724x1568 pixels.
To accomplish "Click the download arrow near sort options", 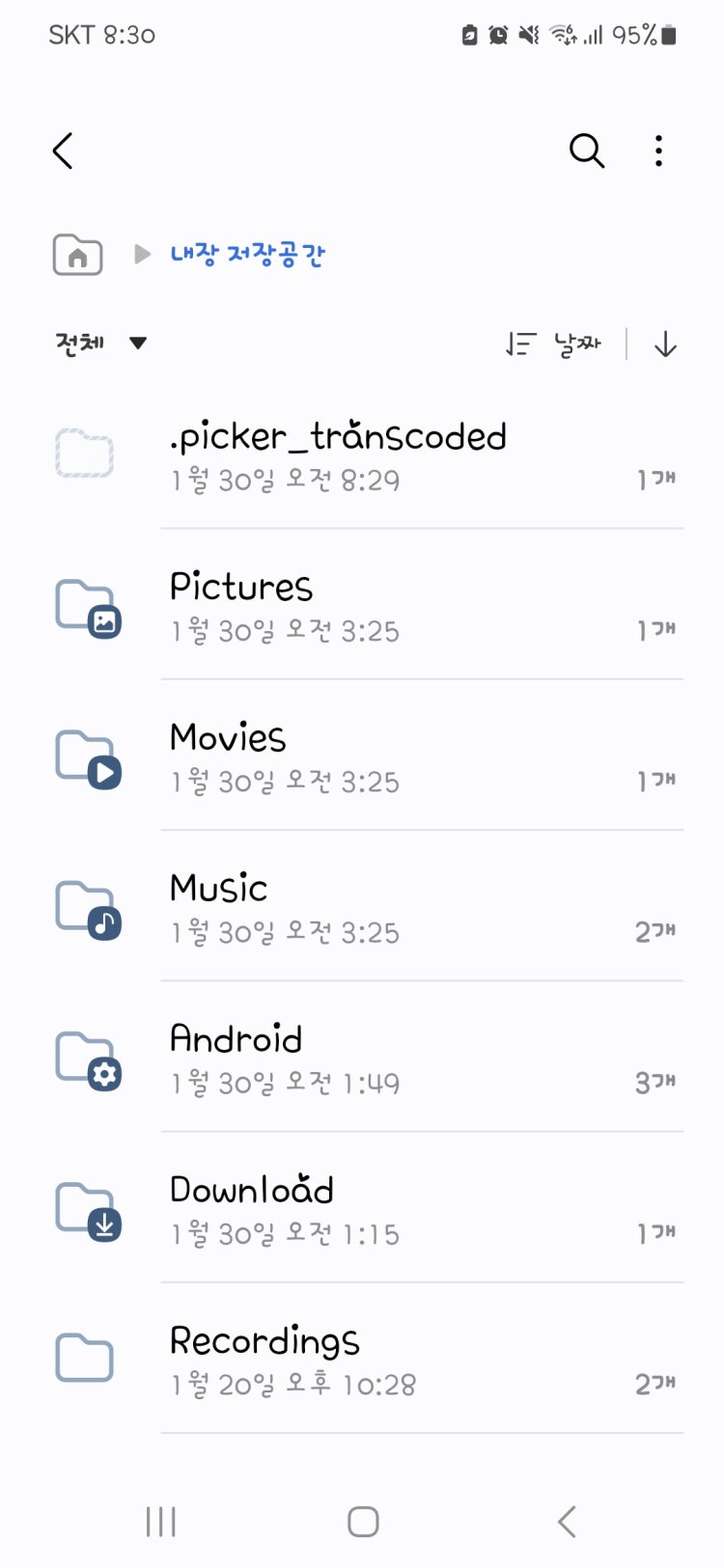I will tap(666, 343).
